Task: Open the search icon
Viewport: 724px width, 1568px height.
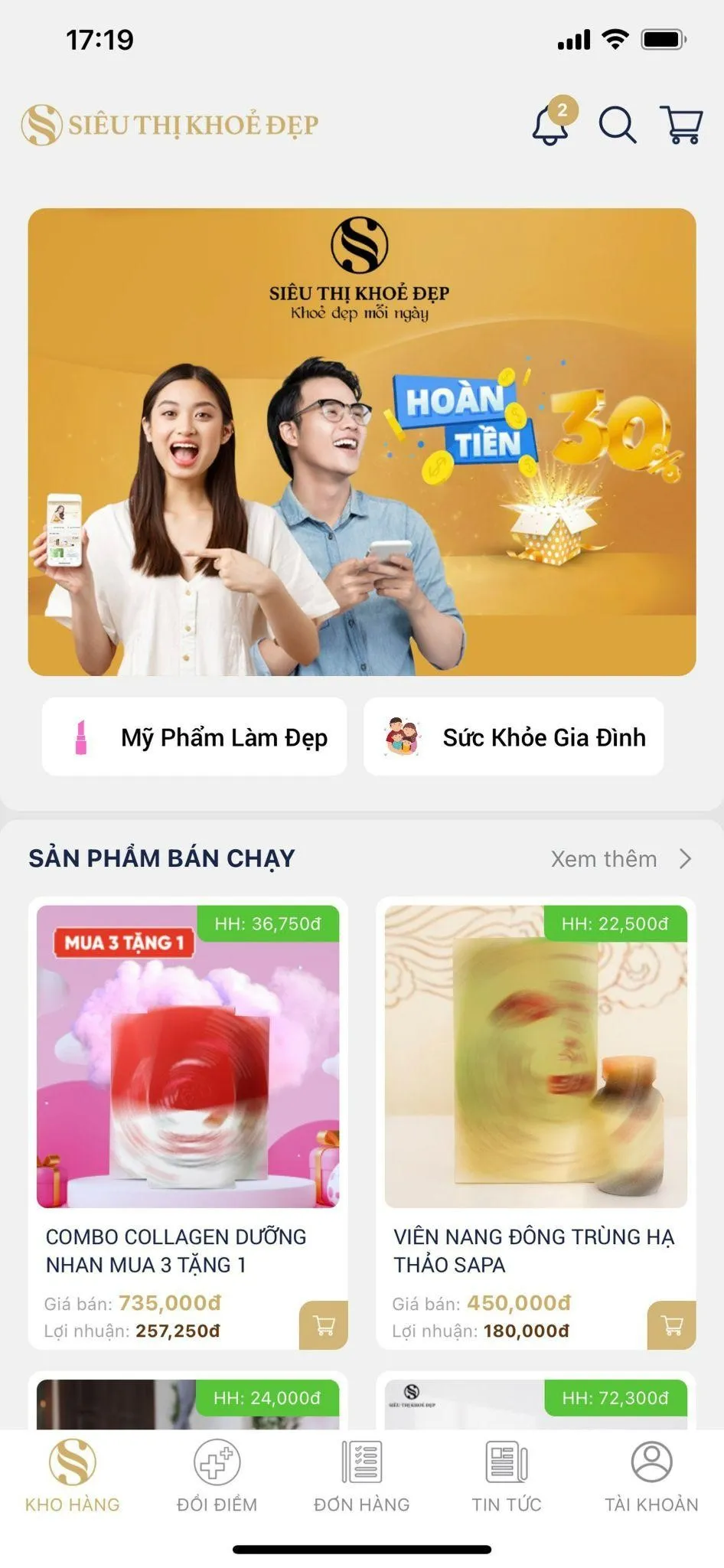Action: (x=617, y=125)
